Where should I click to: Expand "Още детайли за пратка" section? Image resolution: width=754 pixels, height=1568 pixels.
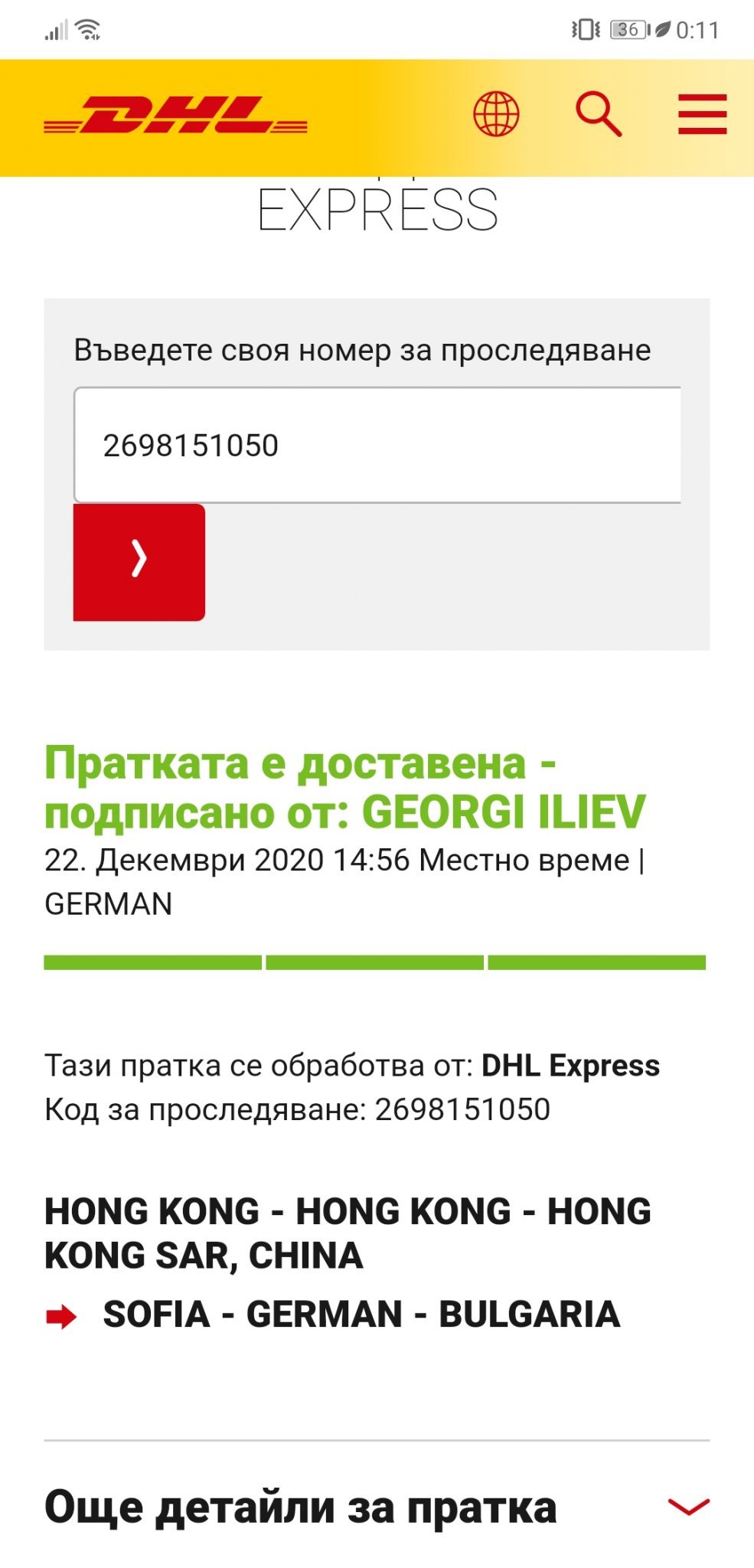(x=377, y=1508)
